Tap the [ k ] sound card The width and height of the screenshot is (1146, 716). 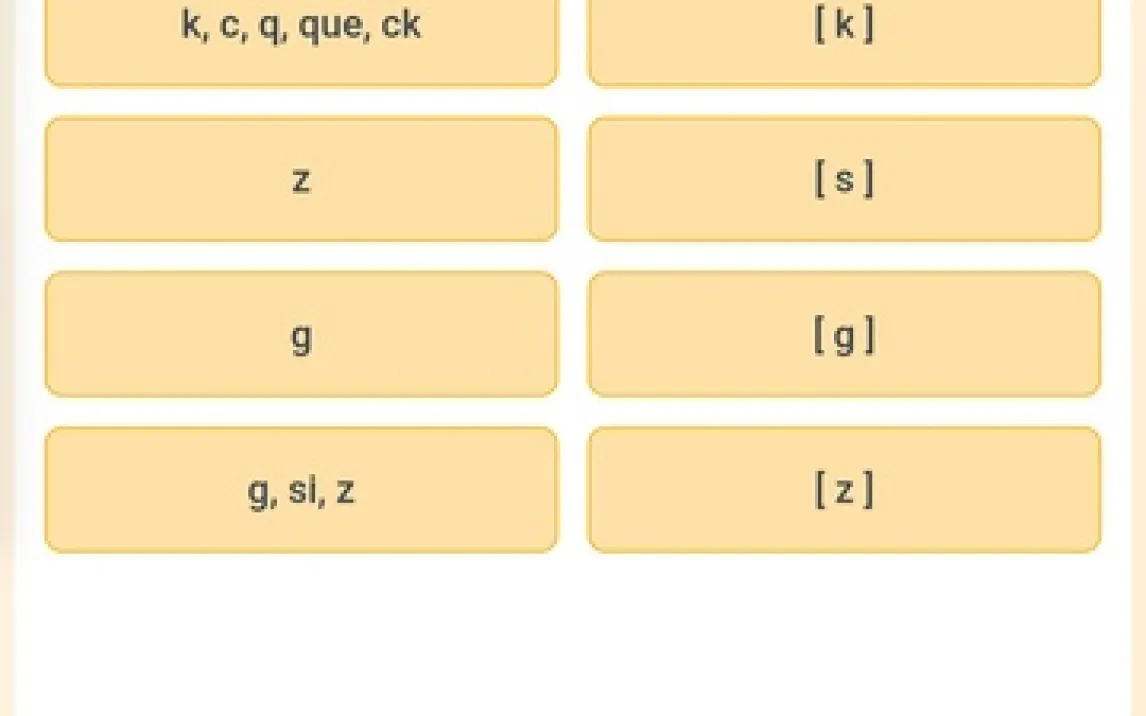click(x=844, y=40)
